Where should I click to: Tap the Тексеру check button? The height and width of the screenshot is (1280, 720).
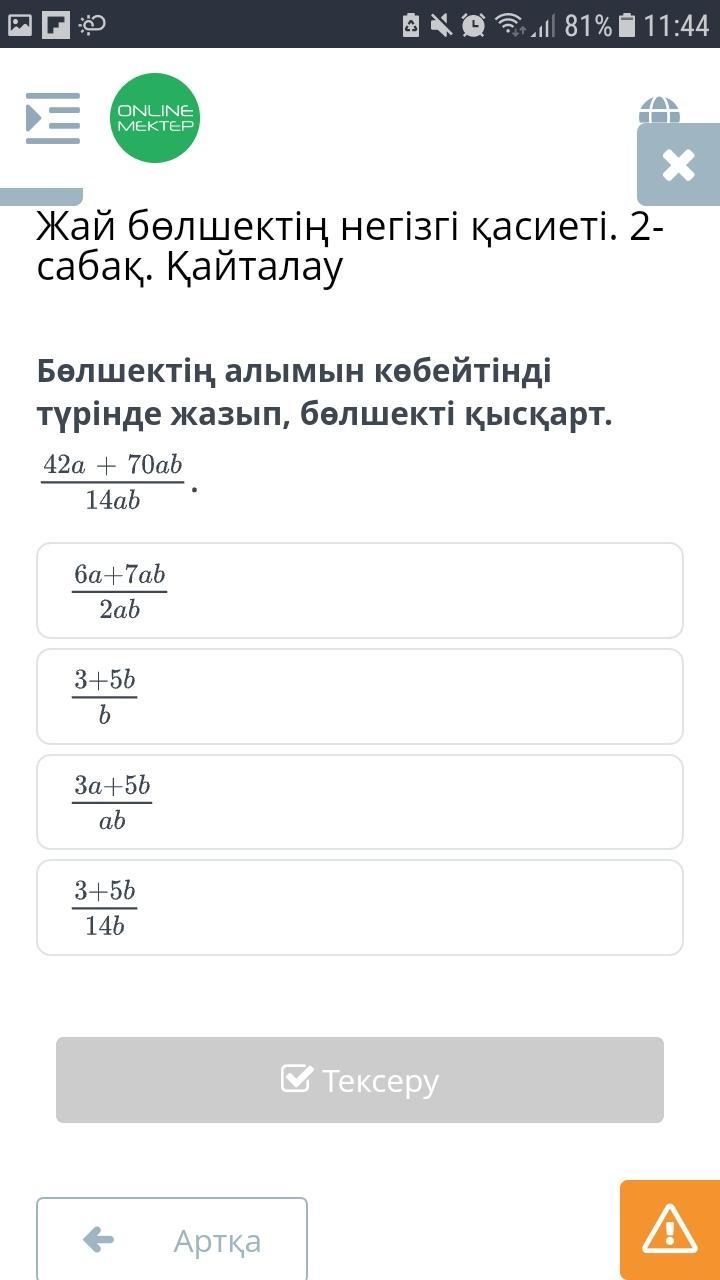(x=360, y=1080)
